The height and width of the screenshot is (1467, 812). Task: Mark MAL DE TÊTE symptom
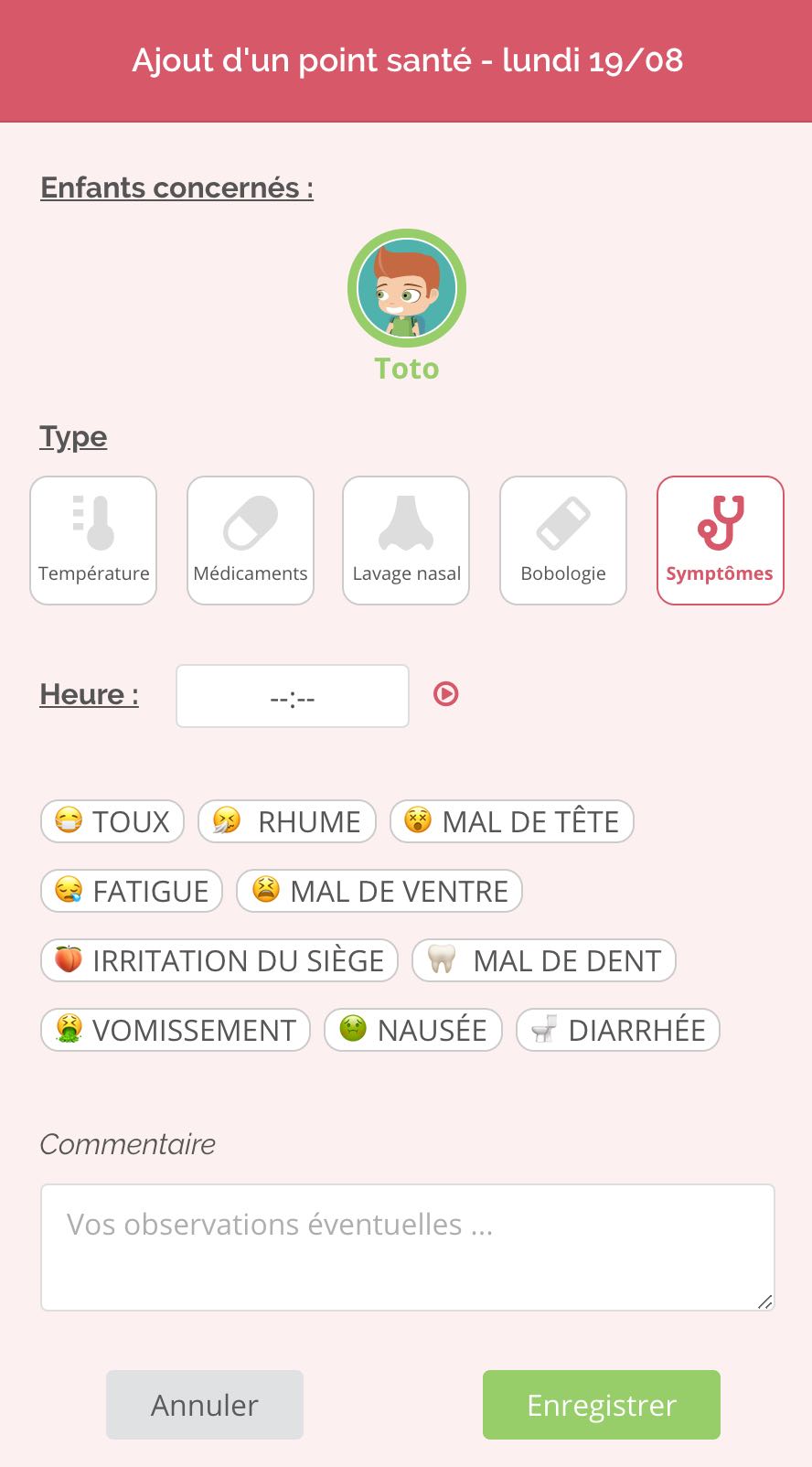[x=512, y=821]
